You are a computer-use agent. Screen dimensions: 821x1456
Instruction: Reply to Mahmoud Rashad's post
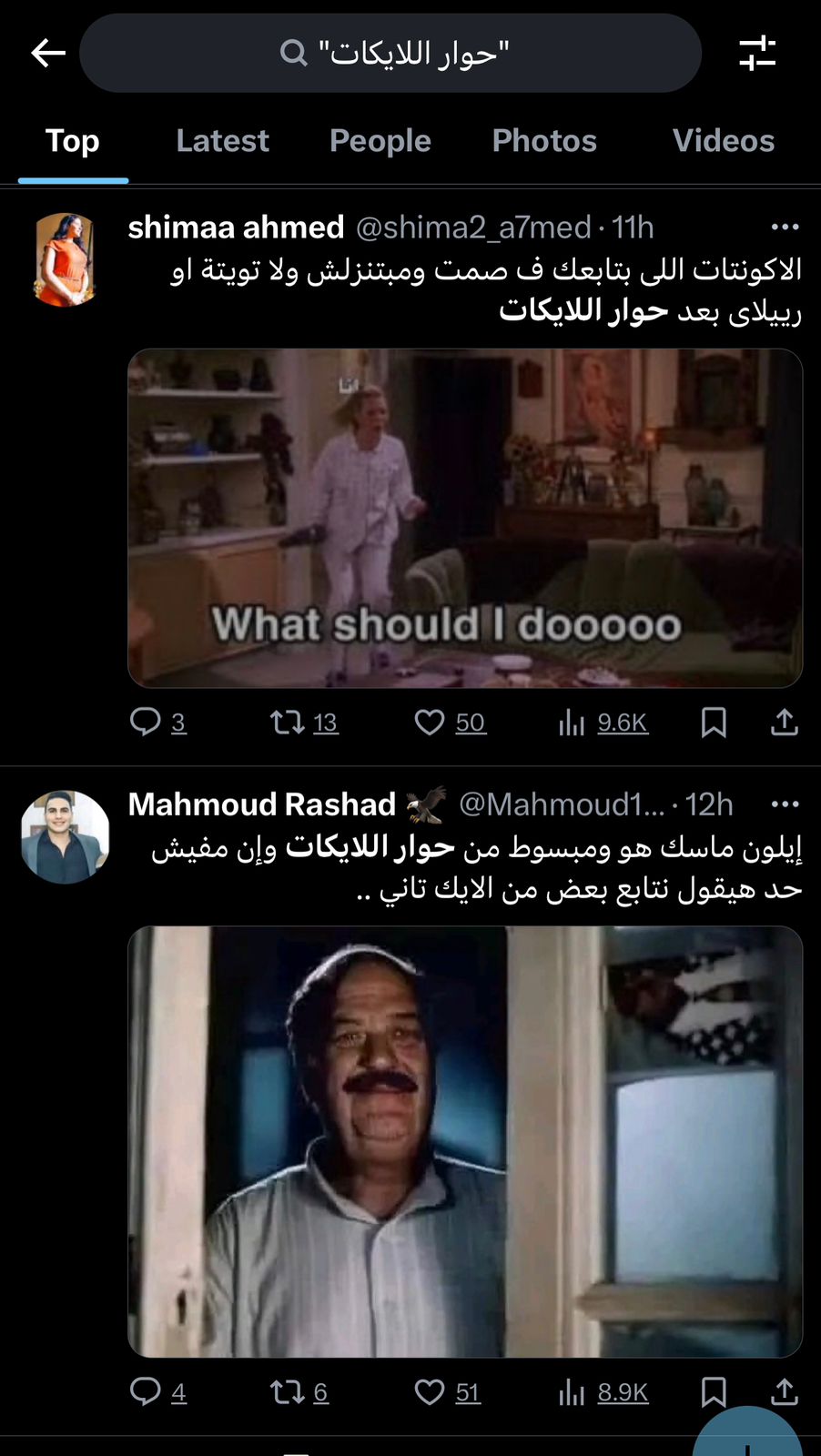tap(146, 1391)
